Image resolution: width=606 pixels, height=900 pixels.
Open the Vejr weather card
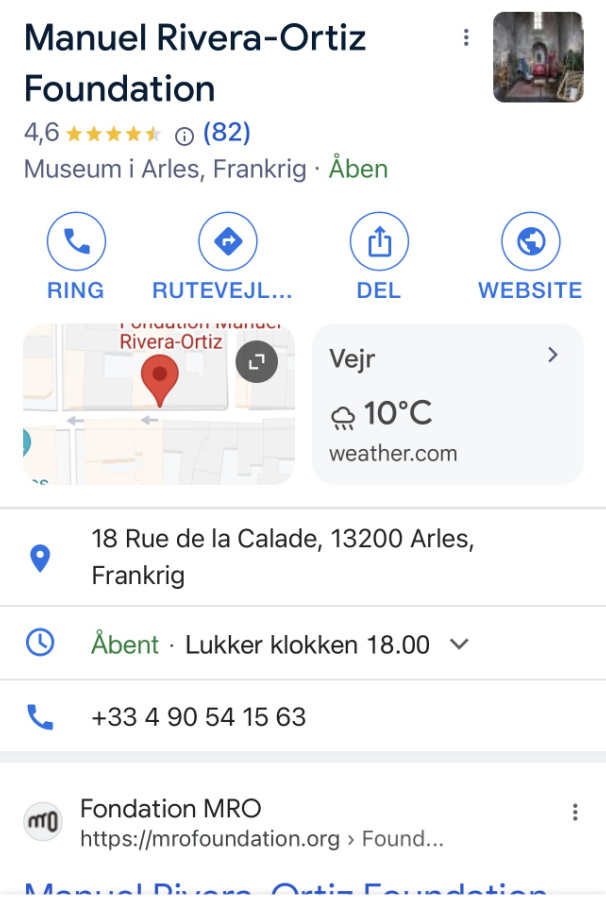[x=447, y=404]
